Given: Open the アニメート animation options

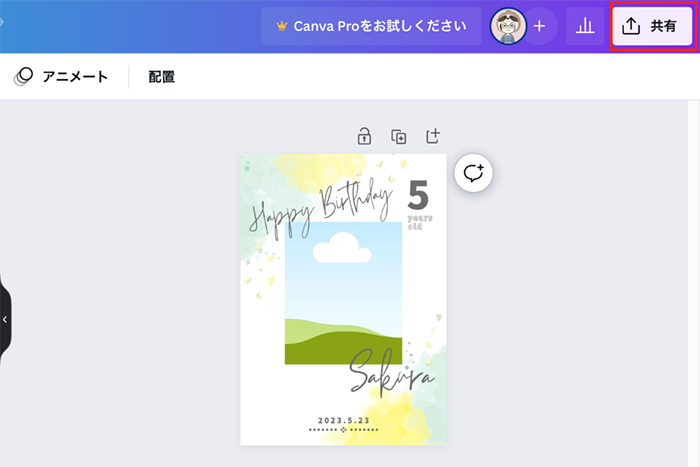Looking at the screenshot, I should pos(62,77).
